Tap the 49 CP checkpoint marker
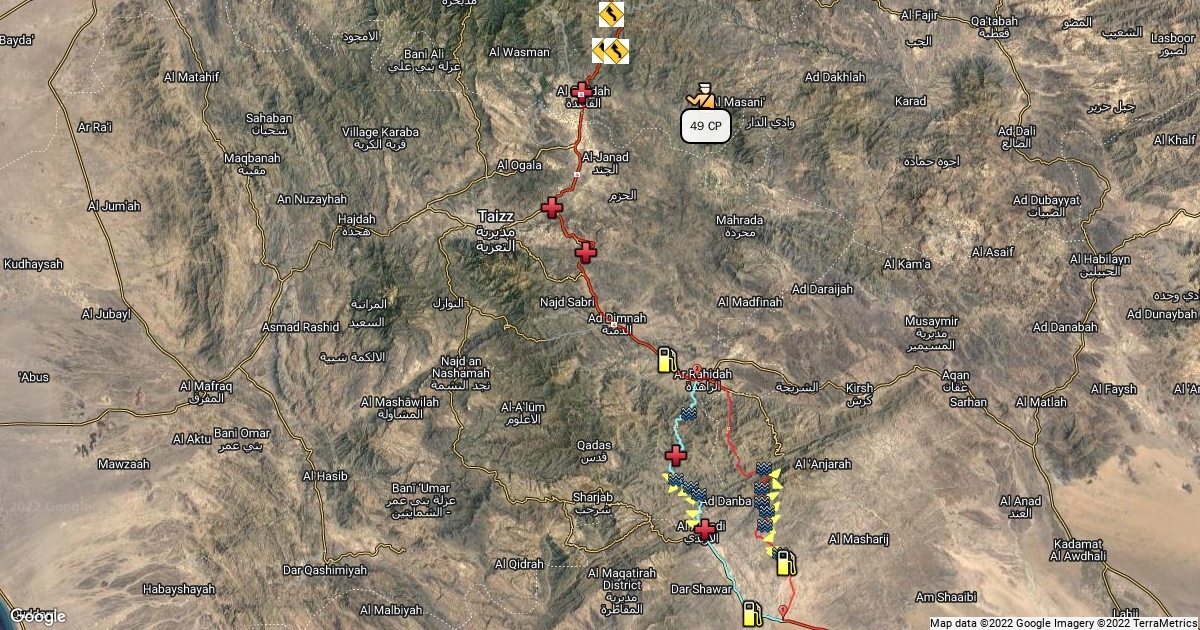 click(705, 125)
